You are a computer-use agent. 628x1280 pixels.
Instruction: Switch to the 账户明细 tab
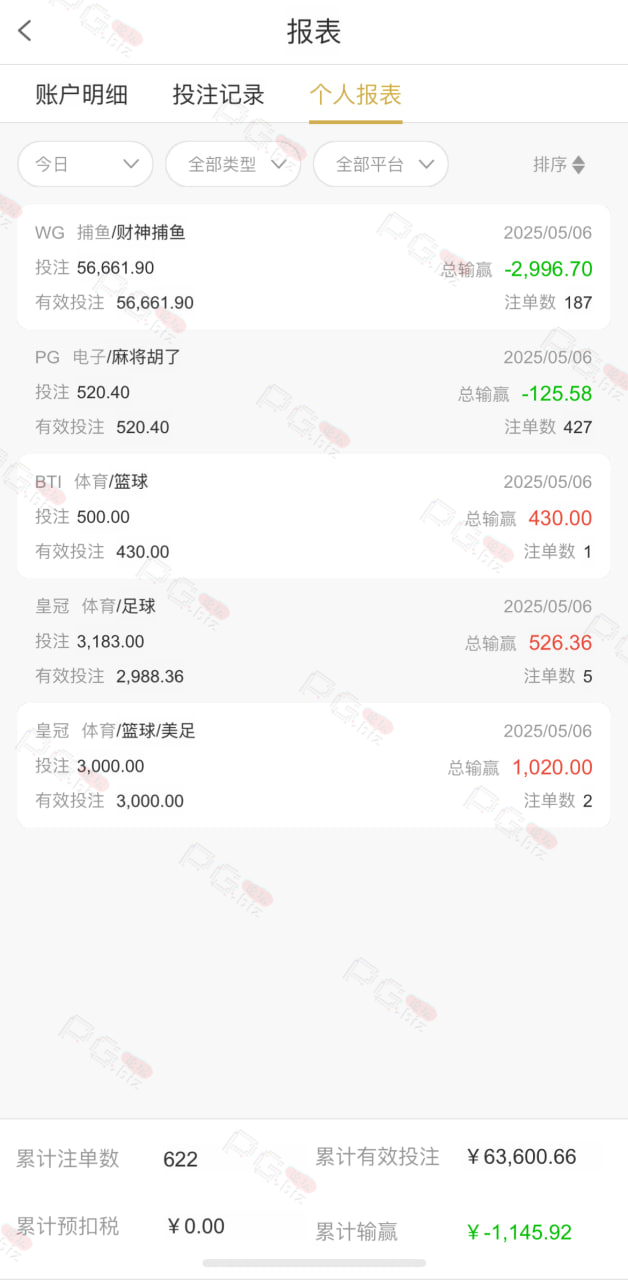pos(82,95)
